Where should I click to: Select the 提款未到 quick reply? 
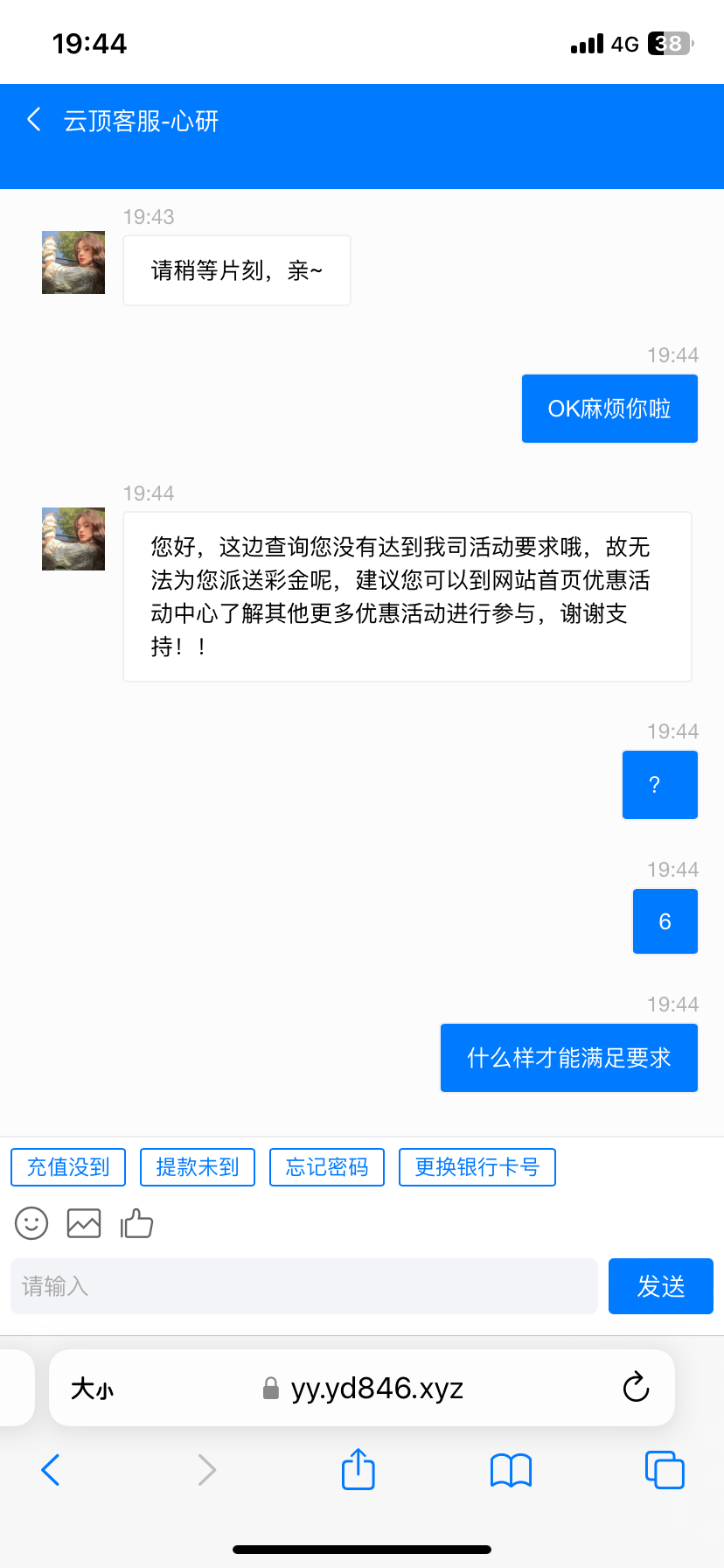(197, 1166)
